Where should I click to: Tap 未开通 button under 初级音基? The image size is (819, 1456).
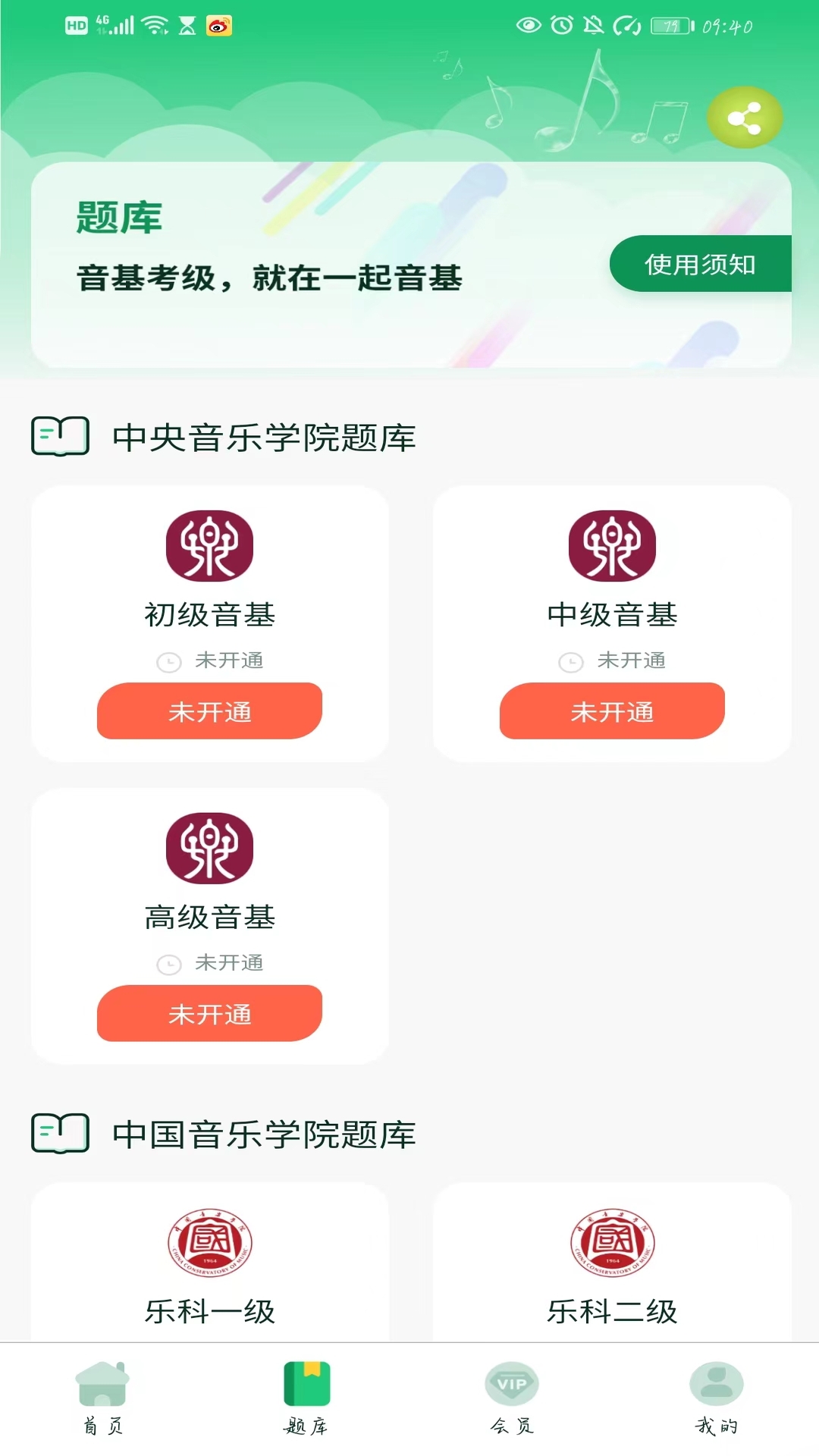(209, 711)
